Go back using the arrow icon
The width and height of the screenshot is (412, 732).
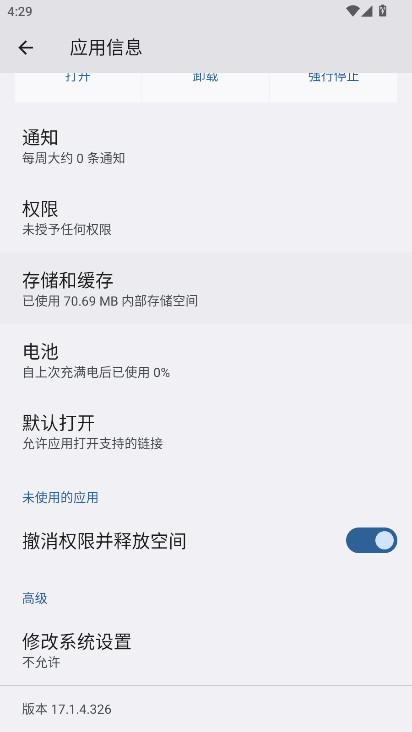[x=26, y=48]
